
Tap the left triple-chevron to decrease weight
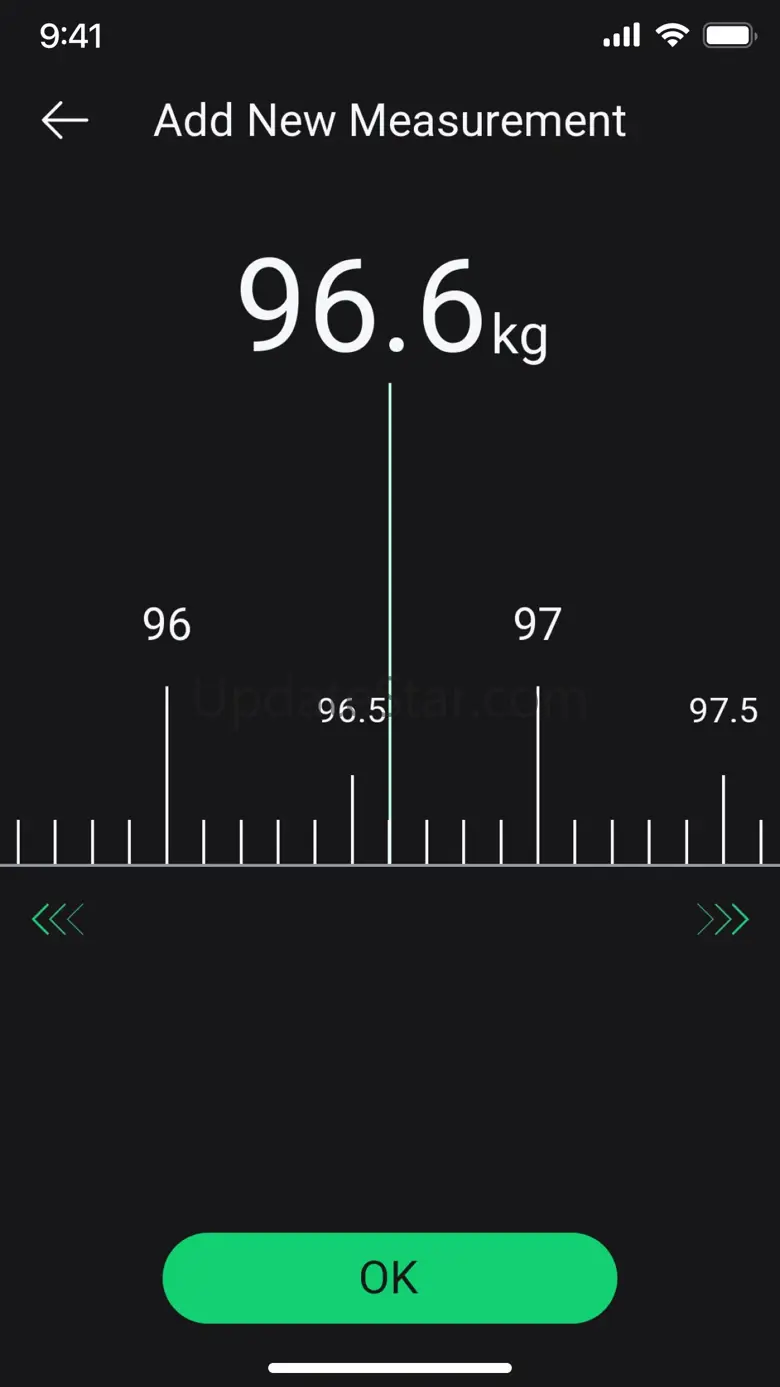pos(58,919)
